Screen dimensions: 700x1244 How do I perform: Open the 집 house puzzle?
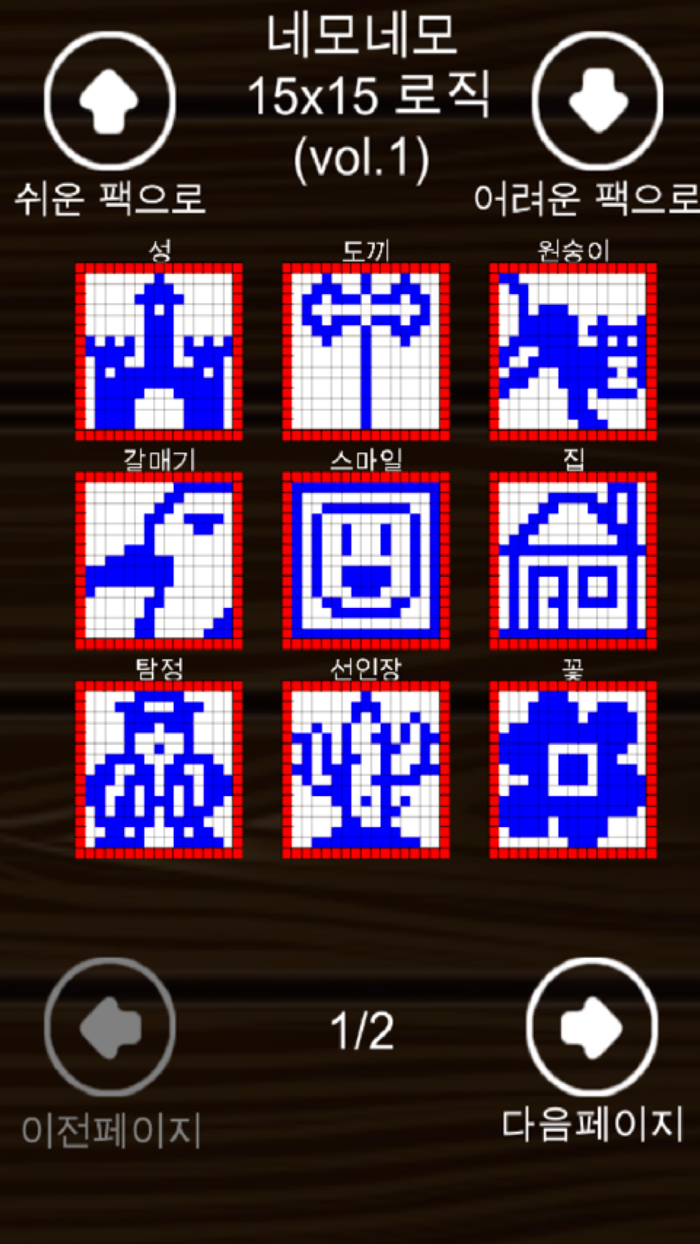[573, 559]
